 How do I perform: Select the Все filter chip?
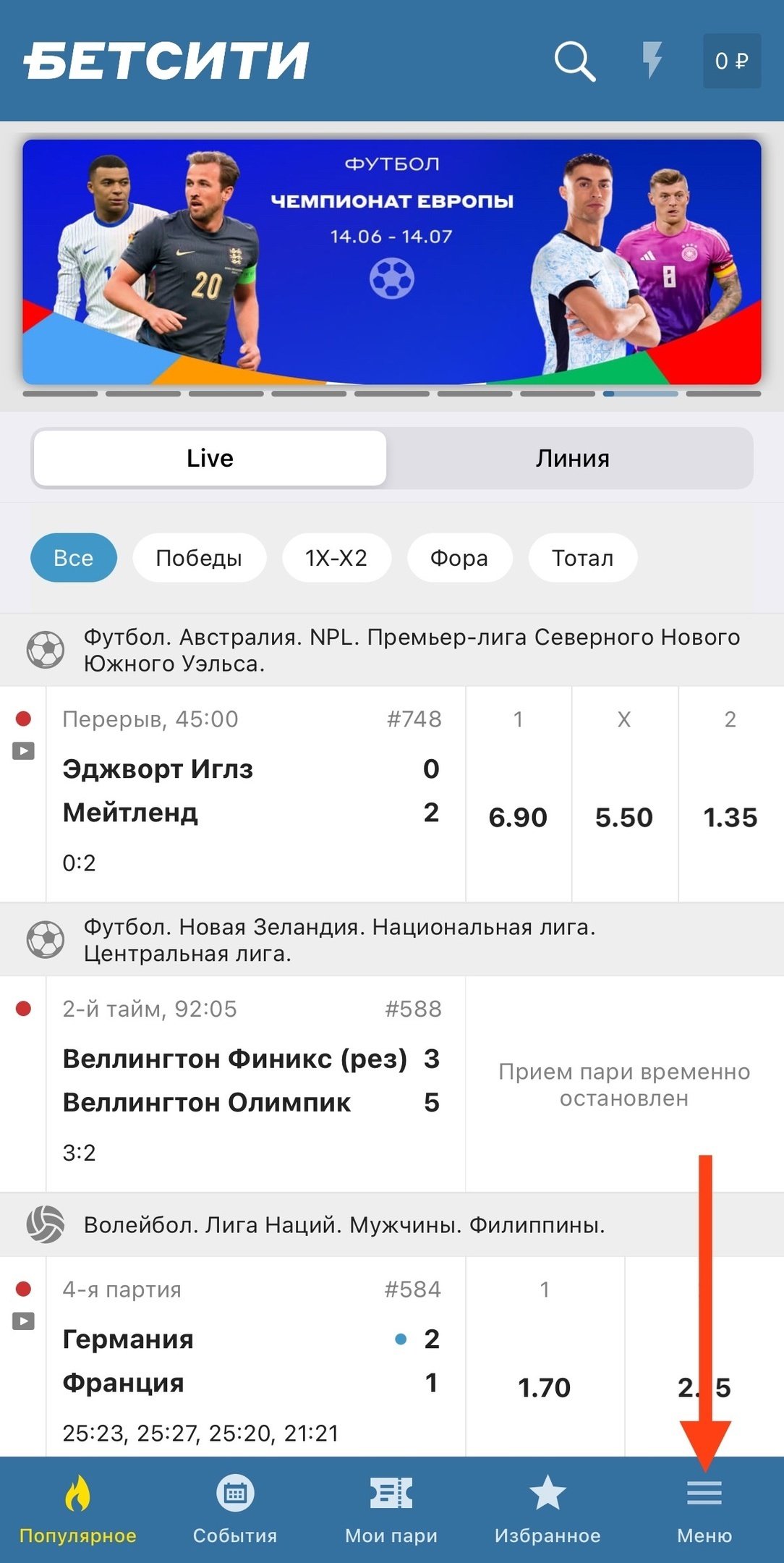coord(73,558)
